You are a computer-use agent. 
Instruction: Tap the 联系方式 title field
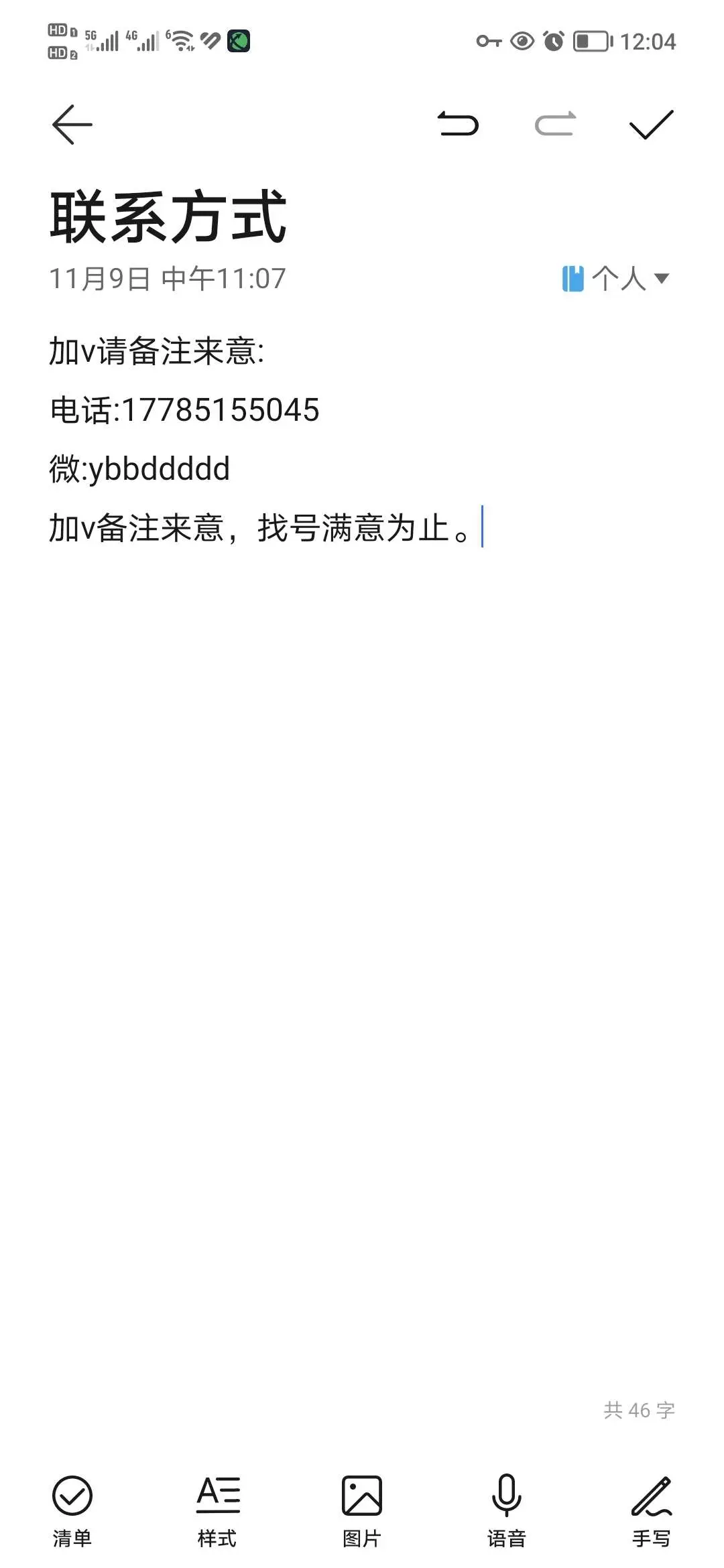point(168,216)
